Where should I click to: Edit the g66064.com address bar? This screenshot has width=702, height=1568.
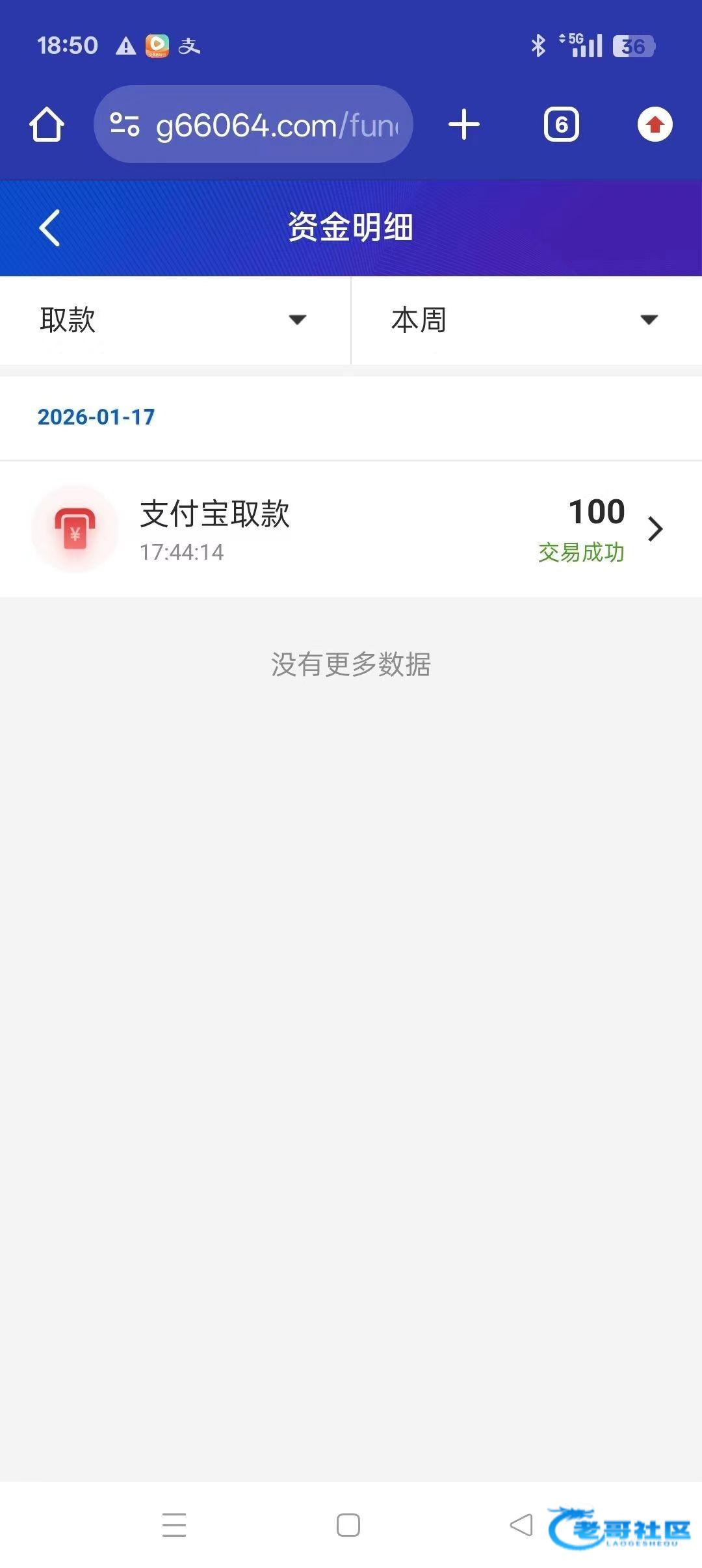point(253,124)
